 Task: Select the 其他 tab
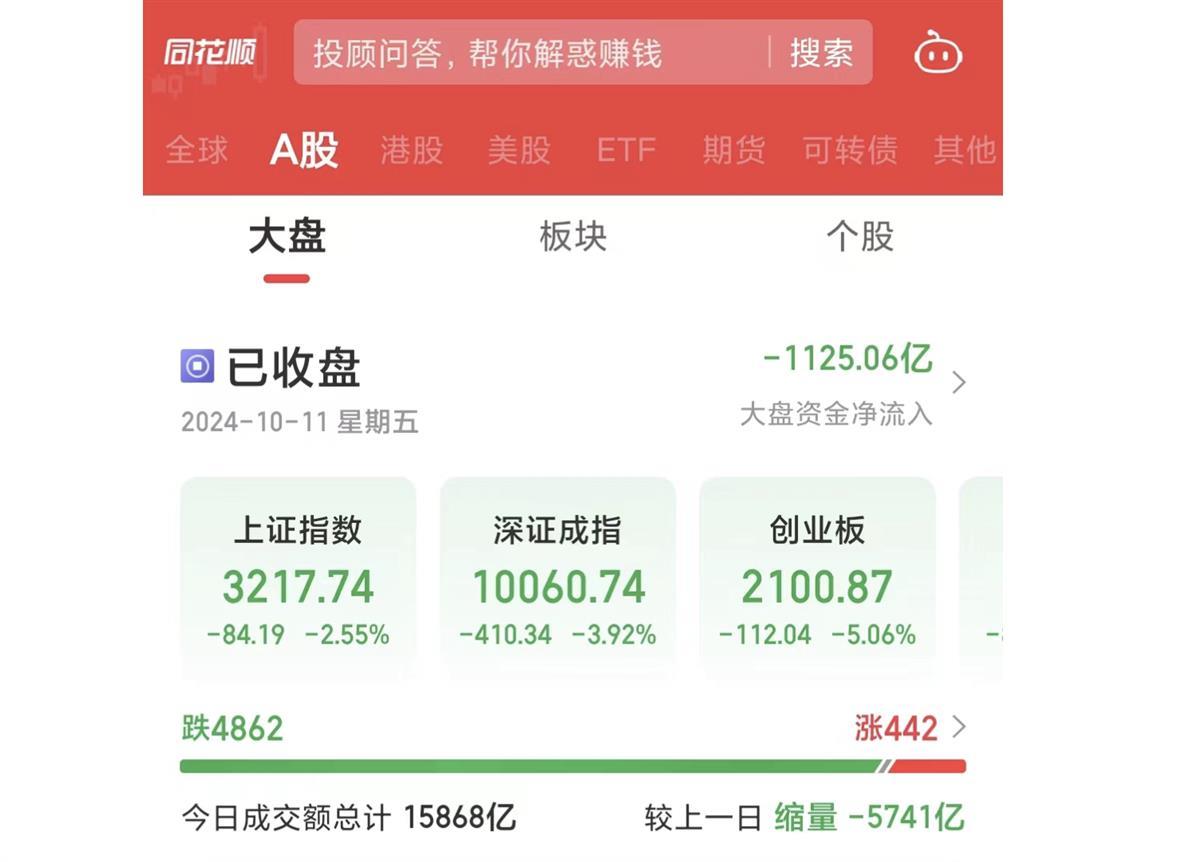pyautogui.click(x=964, y=150)
